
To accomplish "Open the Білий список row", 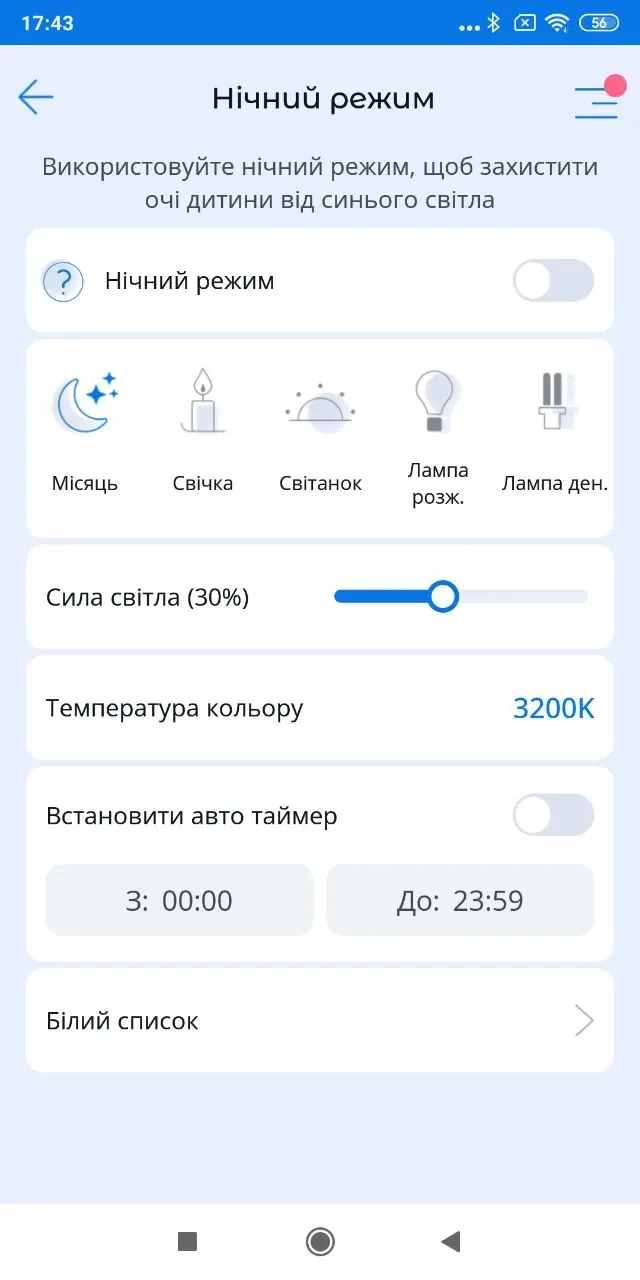I will (x=320, y=1021).
